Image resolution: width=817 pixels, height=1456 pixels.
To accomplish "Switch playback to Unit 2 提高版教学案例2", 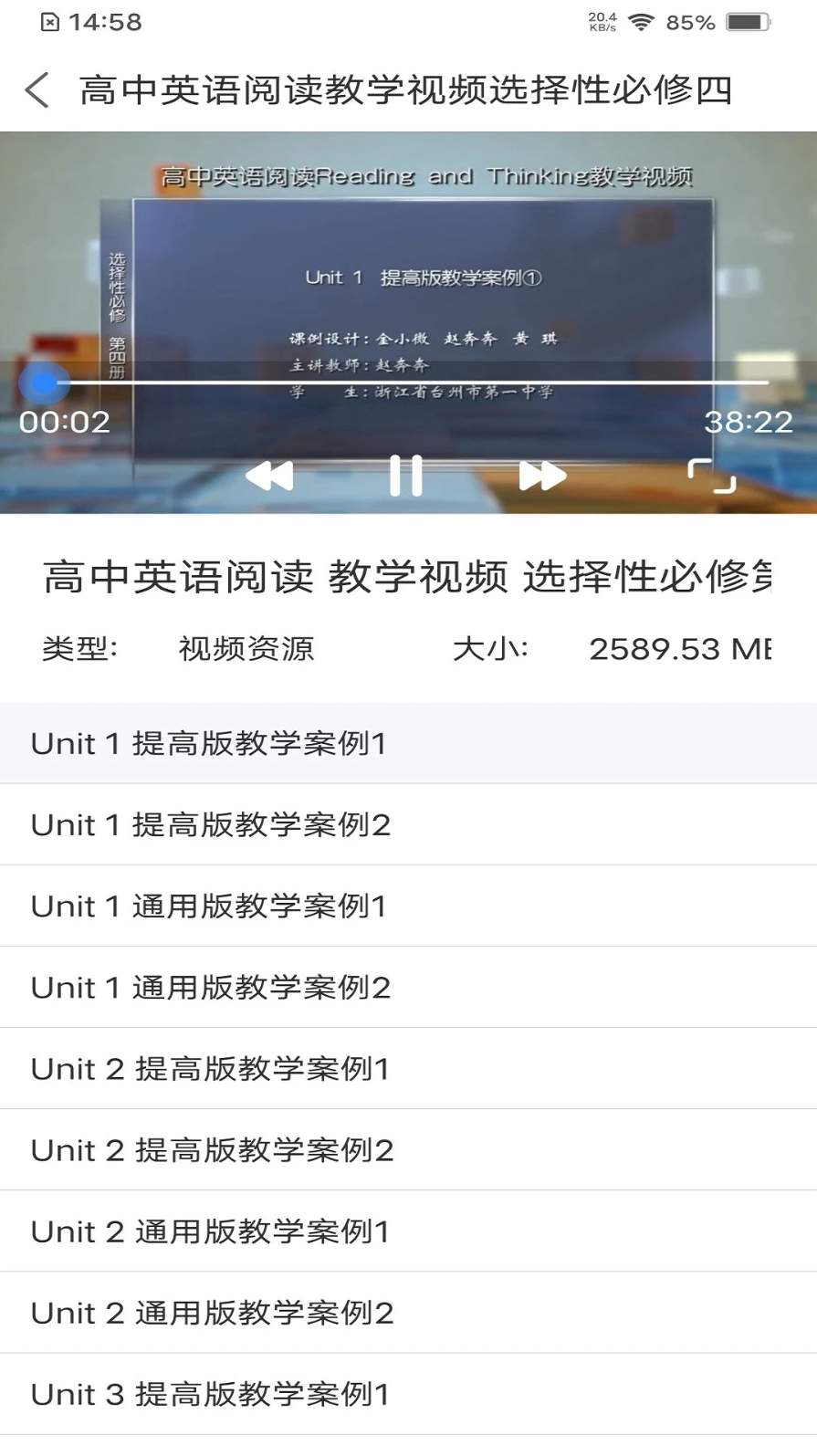I will coord(210,1149).
